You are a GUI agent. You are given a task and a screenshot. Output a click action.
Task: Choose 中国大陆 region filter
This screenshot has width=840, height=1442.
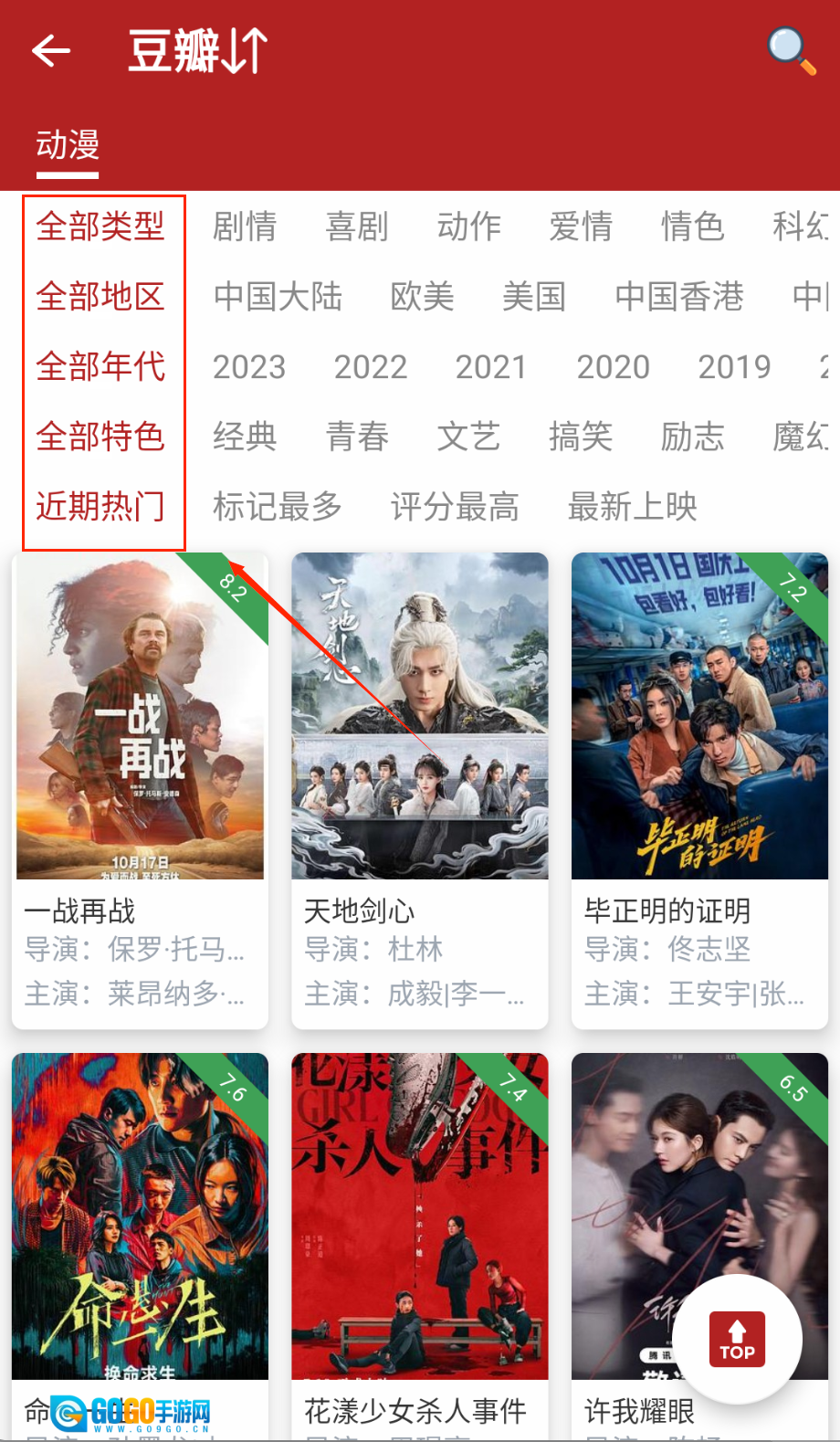(278, 297)
